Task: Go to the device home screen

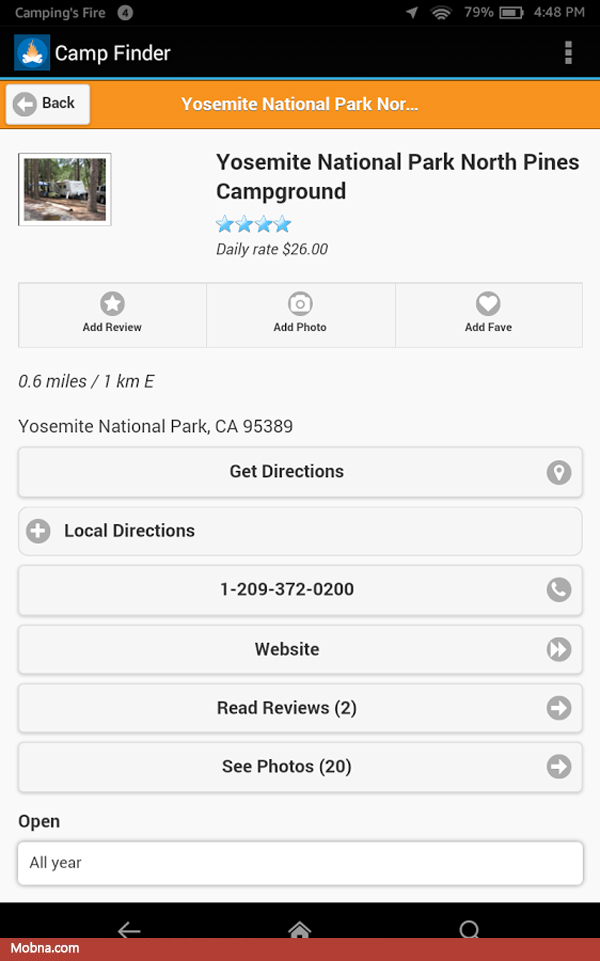Action: click(x=299, y=930)
